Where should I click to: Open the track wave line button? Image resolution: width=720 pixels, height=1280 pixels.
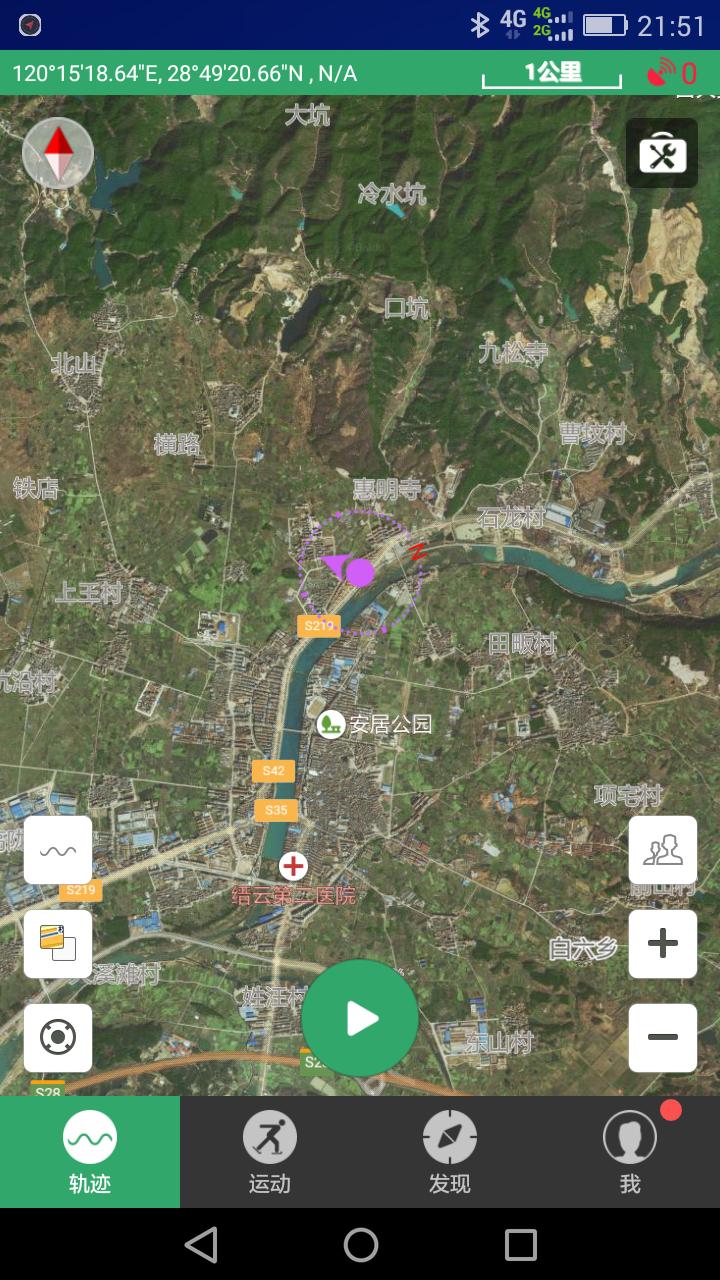point(58,850)
